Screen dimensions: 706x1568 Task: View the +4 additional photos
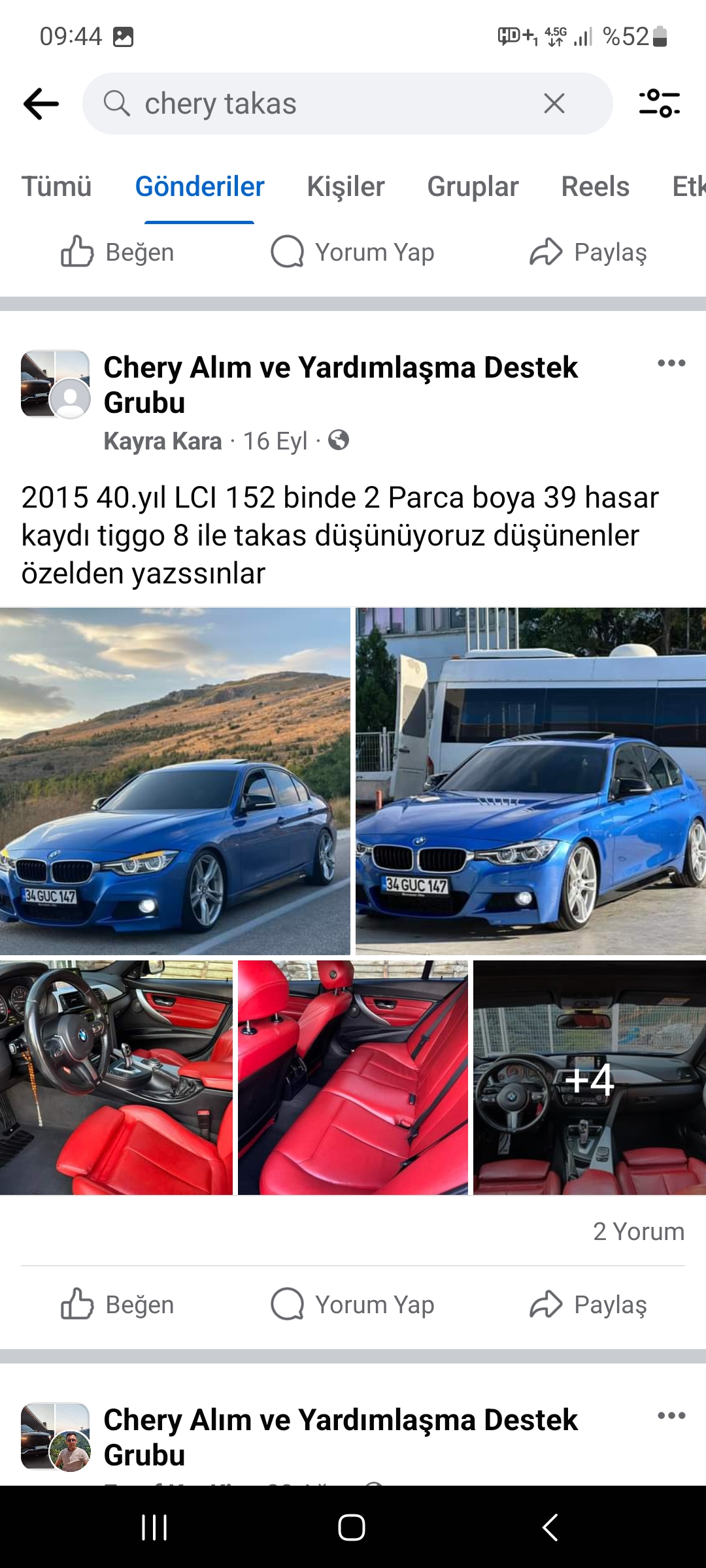click(x=590, y=1078)
